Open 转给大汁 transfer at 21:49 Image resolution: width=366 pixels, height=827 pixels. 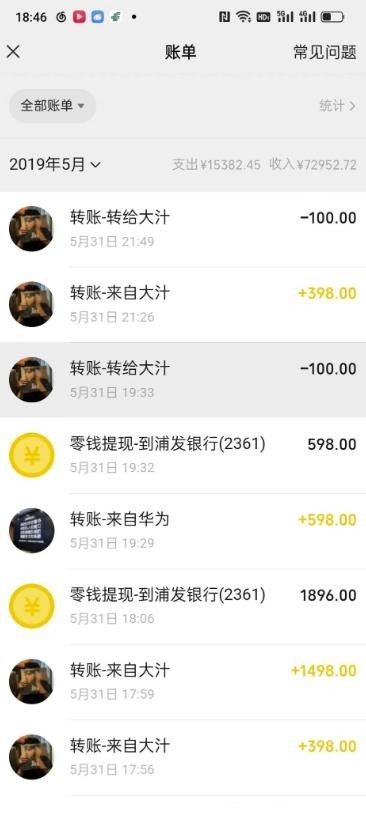(183, 229)
